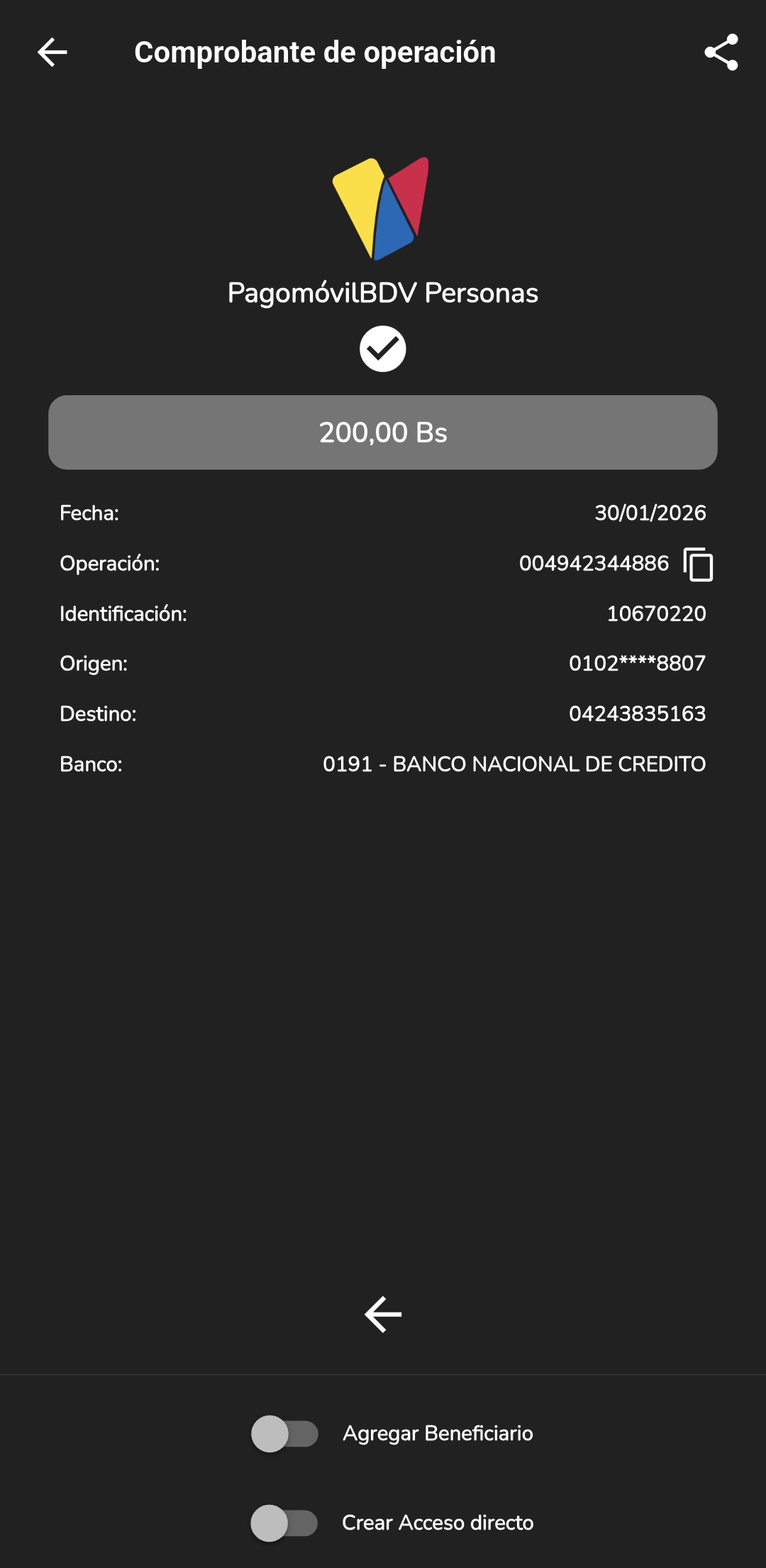Copy the operation number 004942344886
766x1568 pixels.
tap(699, 565)
